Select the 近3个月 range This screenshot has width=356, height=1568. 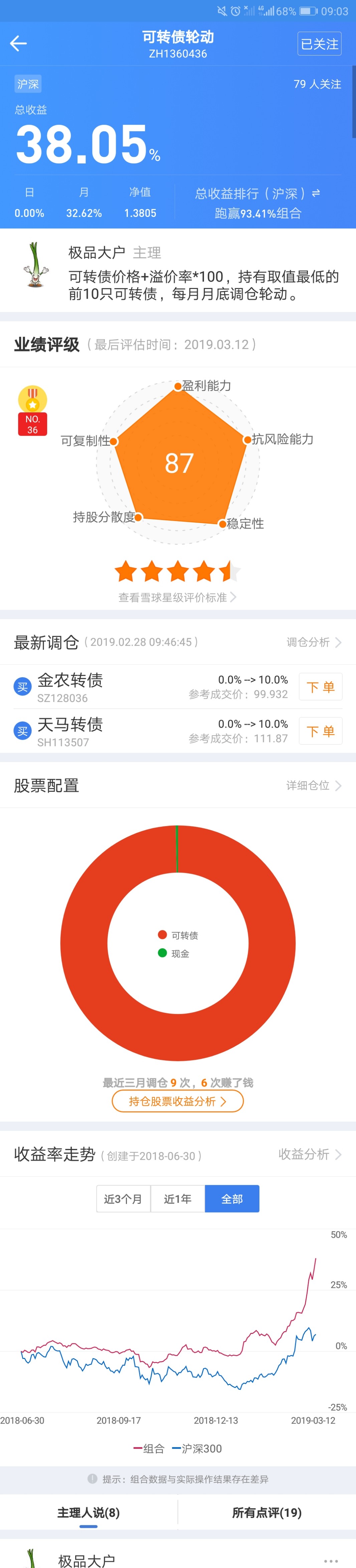123,1198
